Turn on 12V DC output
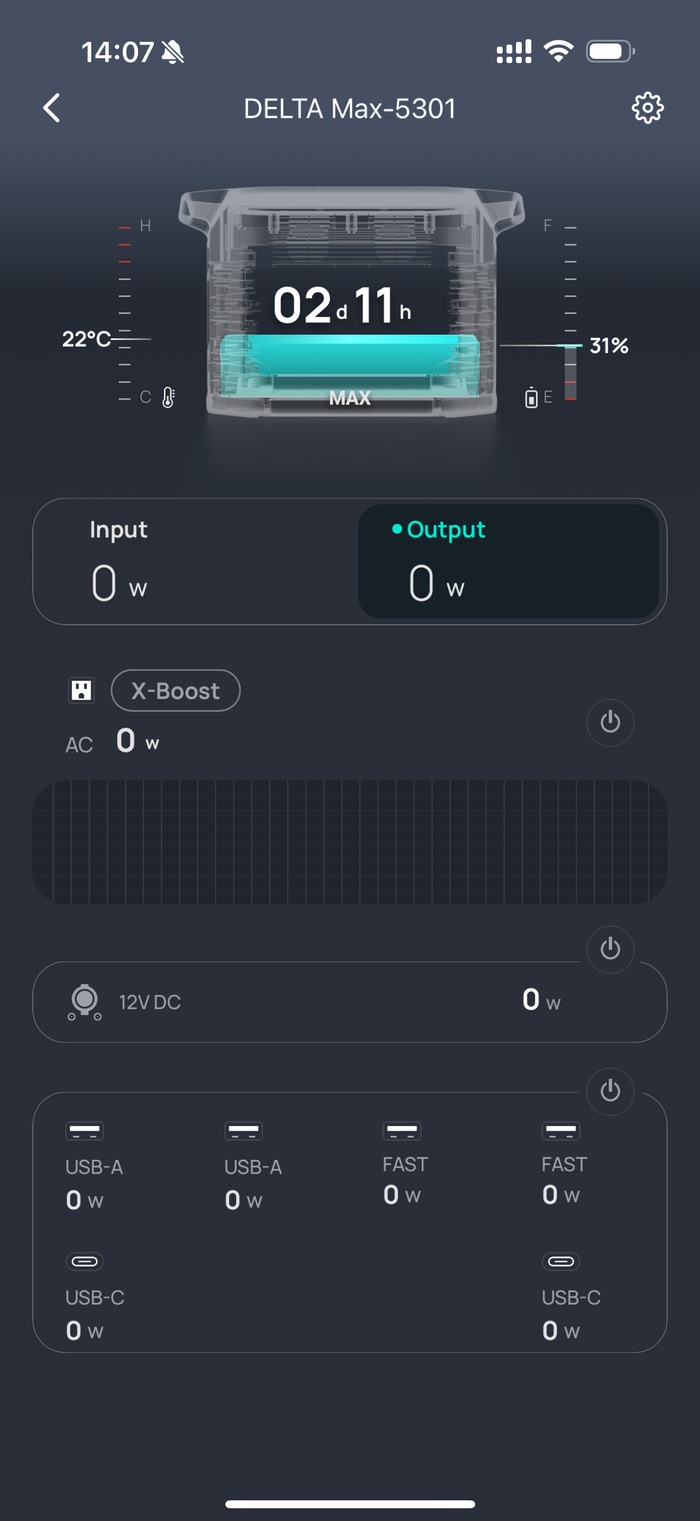This screenshot has width=700, height=1521. tap(610, 948)
